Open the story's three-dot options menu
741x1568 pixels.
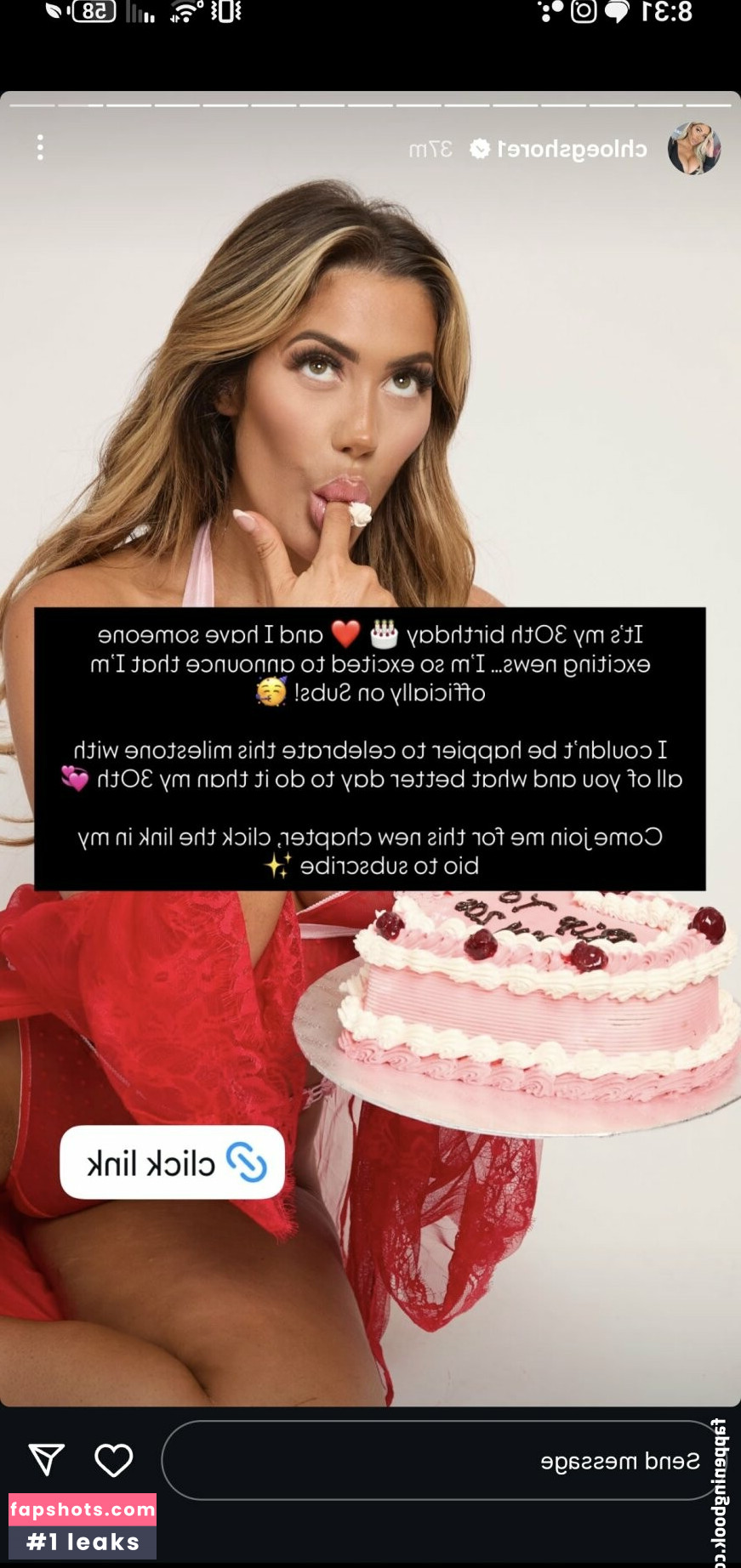point(40,148)
